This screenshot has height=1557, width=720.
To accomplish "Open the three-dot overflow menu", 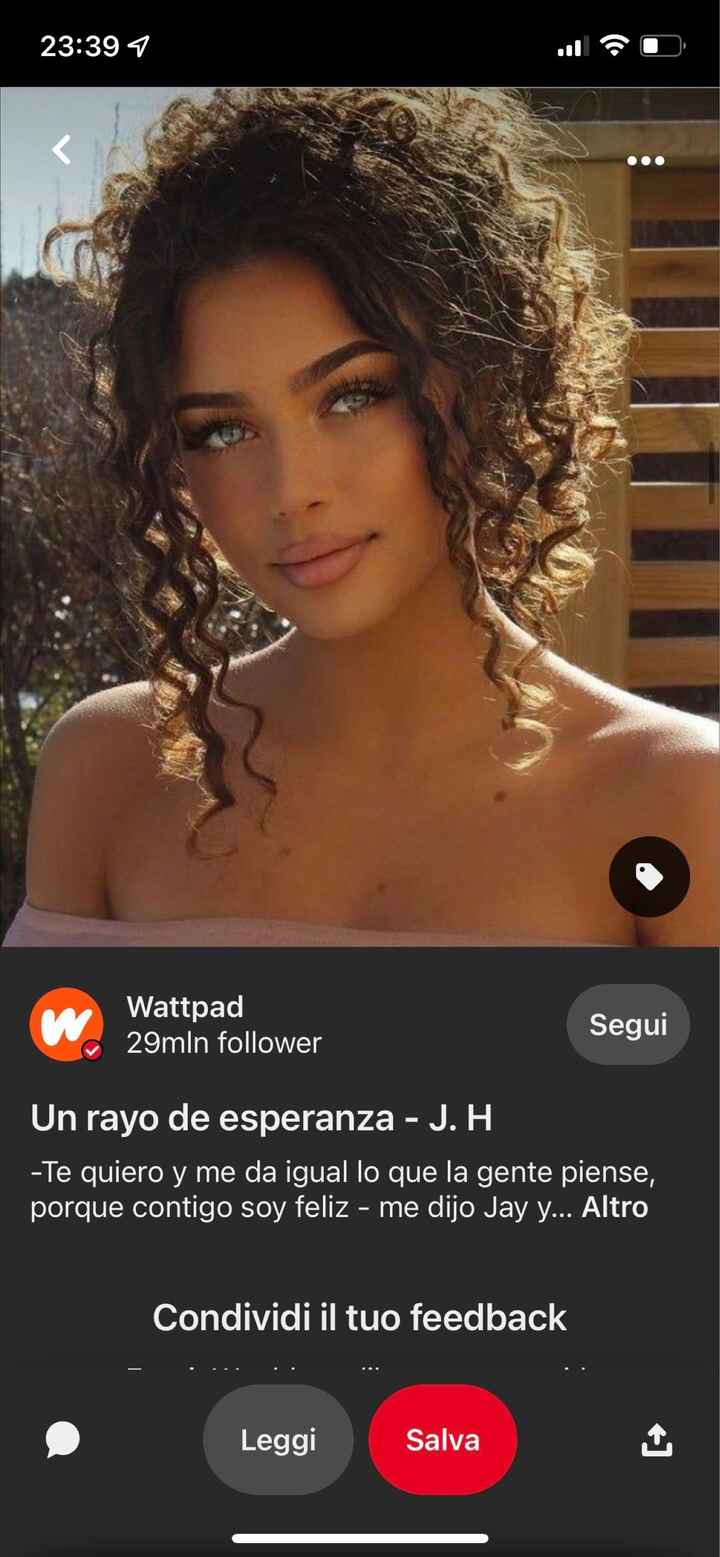I will (x=645, y=161).
